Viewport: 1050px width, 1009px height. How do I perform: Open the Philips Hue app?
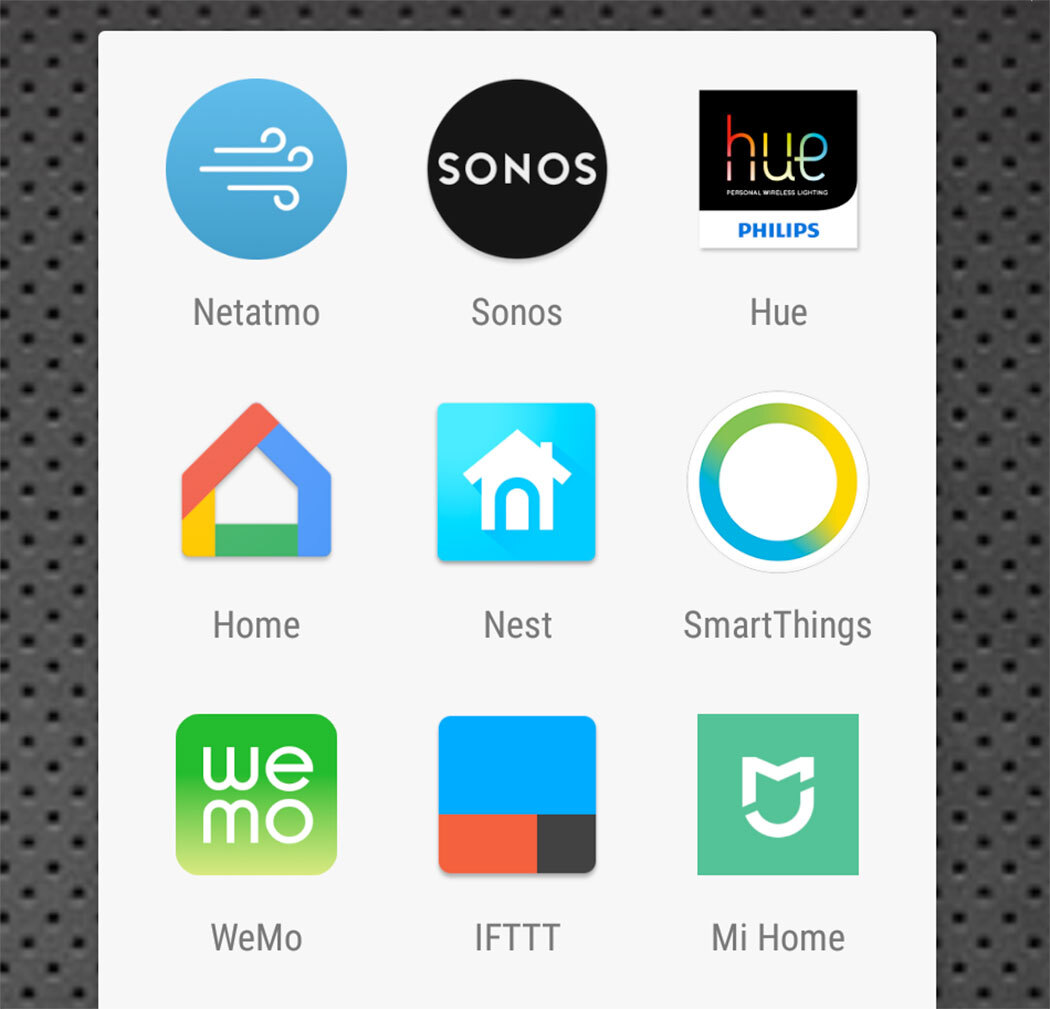pyautogui.click(x=778, y=169)
